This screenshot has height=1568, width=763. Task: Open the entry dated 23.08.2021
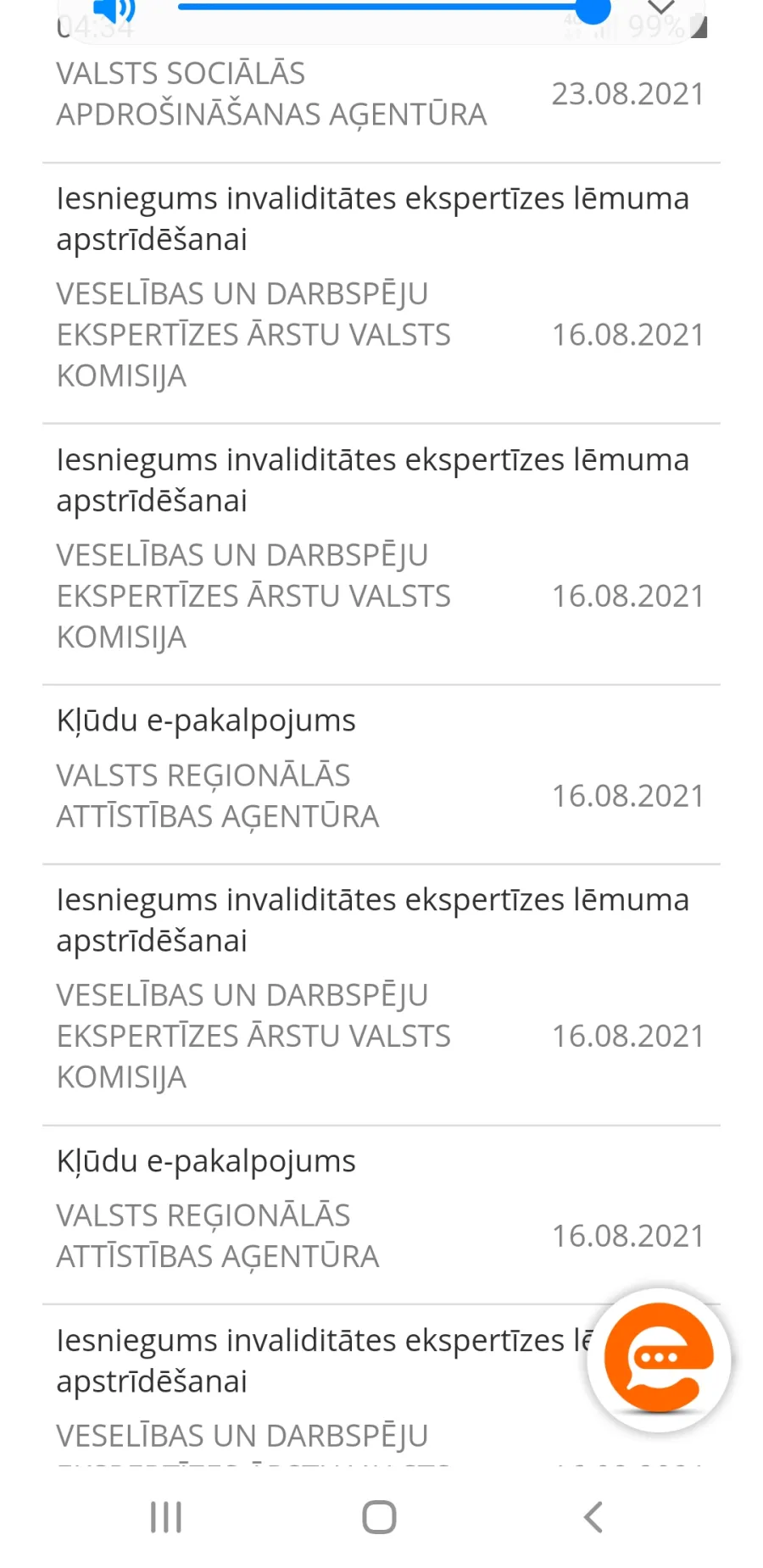tap(381, 94)
